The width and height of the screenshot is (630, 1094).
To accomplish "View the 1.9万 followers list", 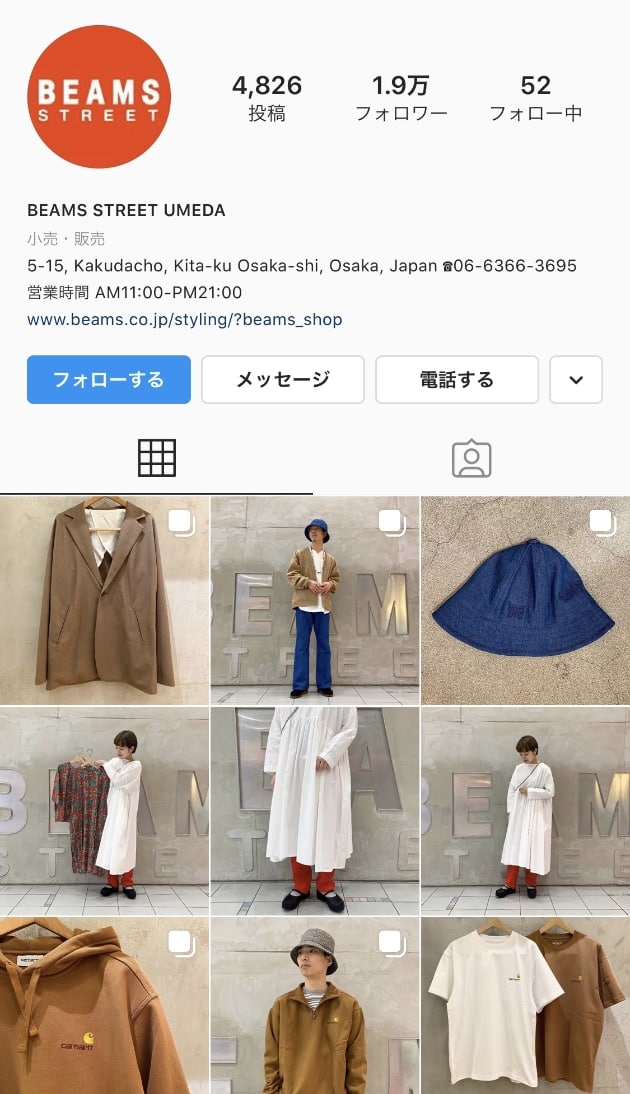I will tap(402, 98).
